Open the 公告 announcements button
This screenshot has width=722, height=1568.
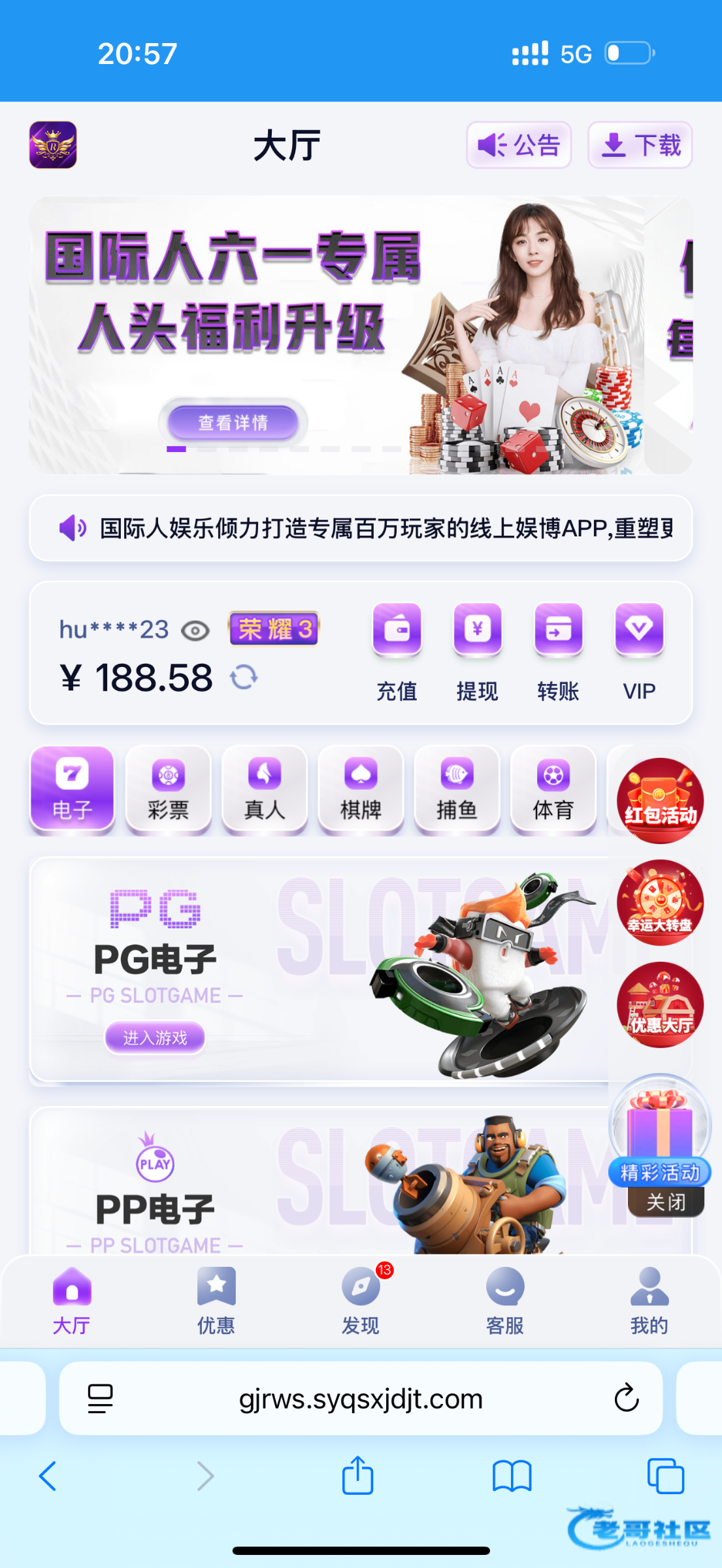pyautogui.click(x=518, y=145)
